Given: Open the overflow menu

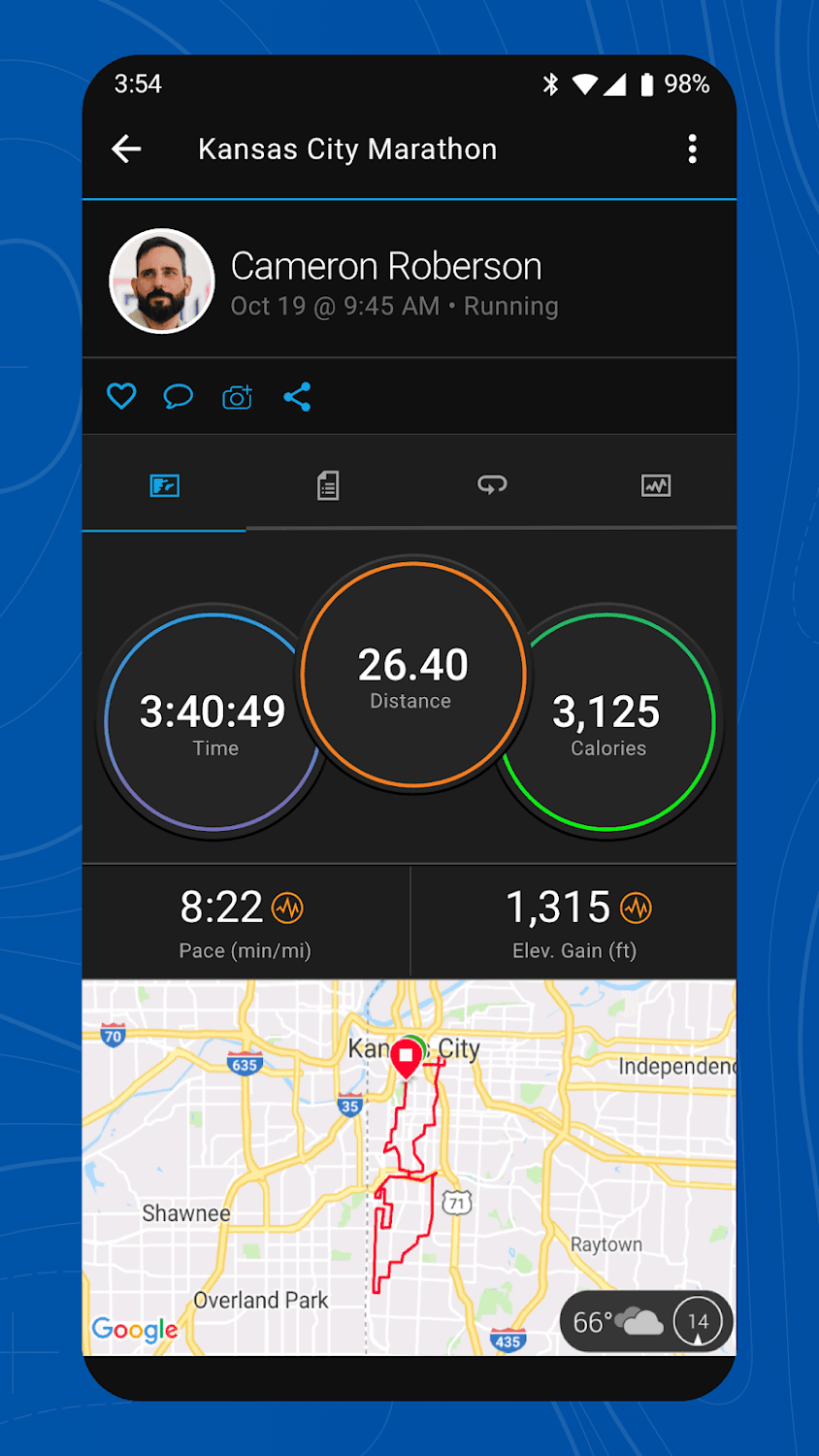Looking at the screenshot, I should [692, 149].
